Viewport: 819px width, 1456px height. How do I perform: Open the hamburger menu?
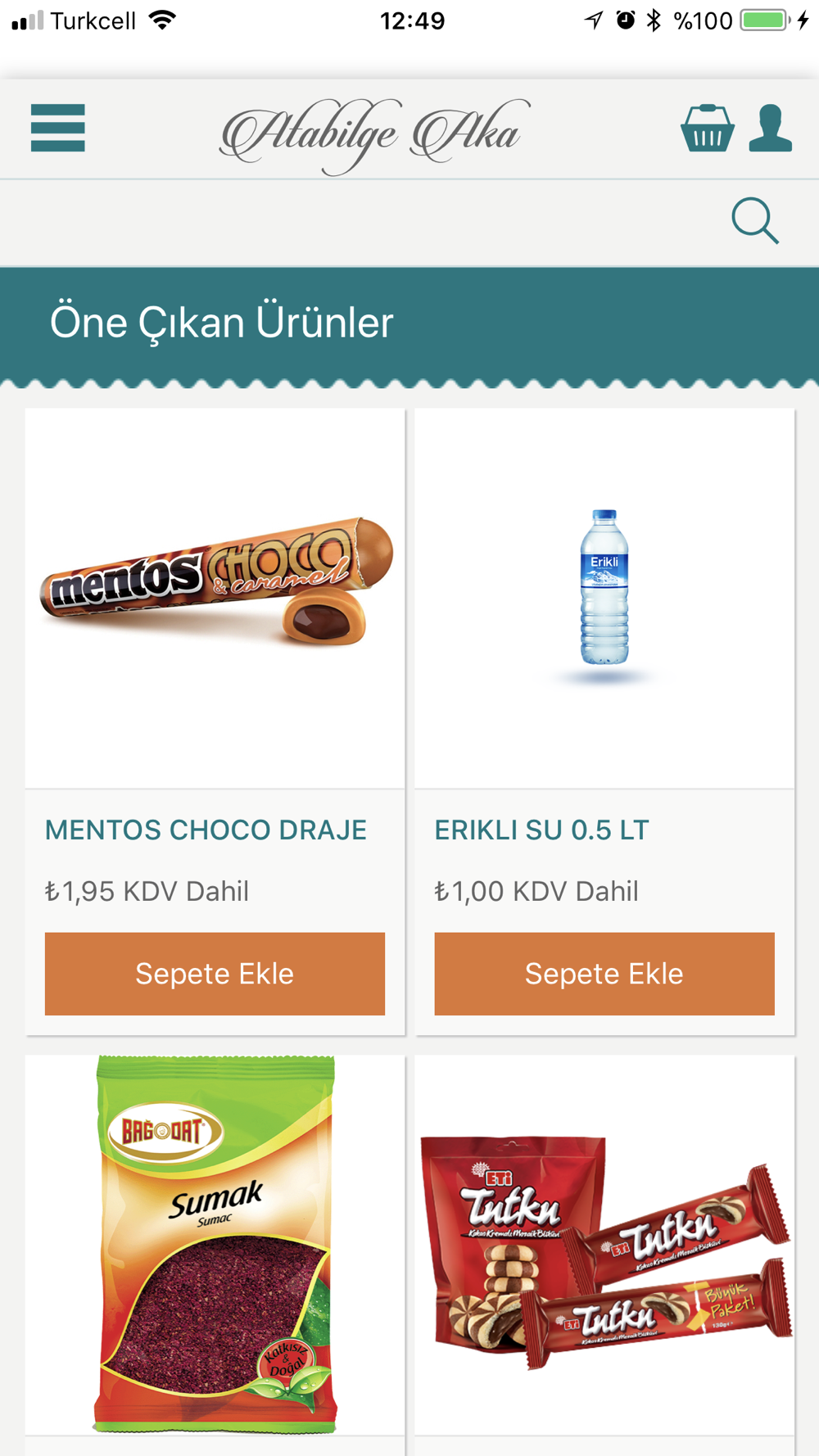point(57,128)
